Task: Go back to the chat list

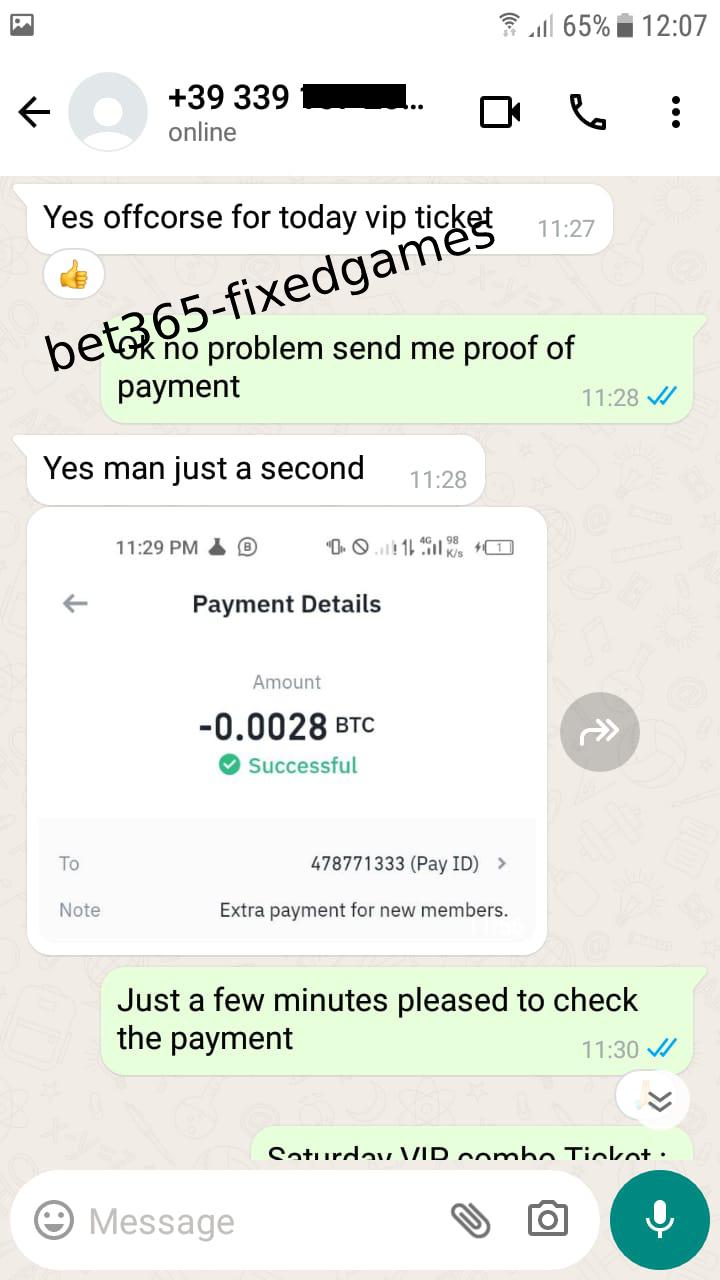Action: [34, 113]
